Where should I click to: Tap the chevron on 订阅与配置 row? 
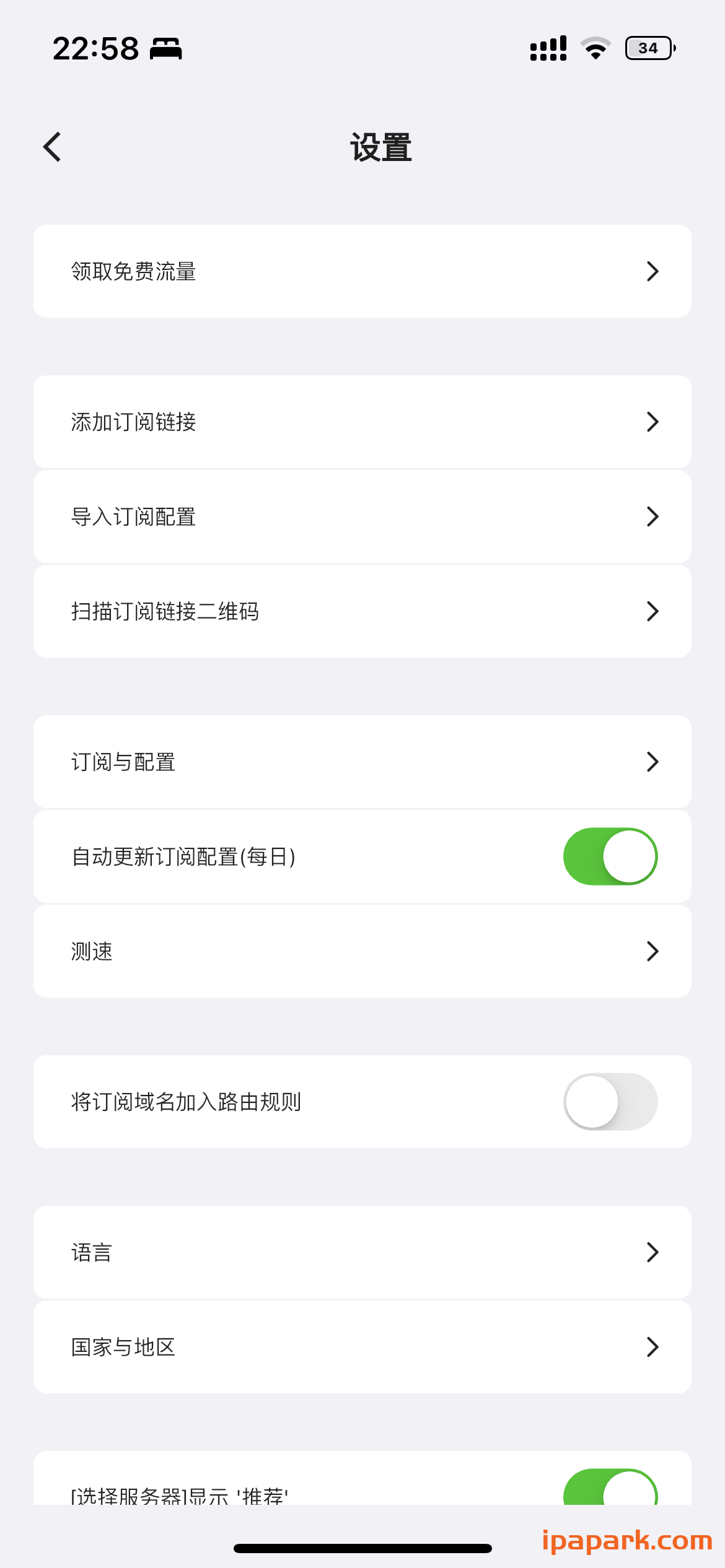click(652, 762)
